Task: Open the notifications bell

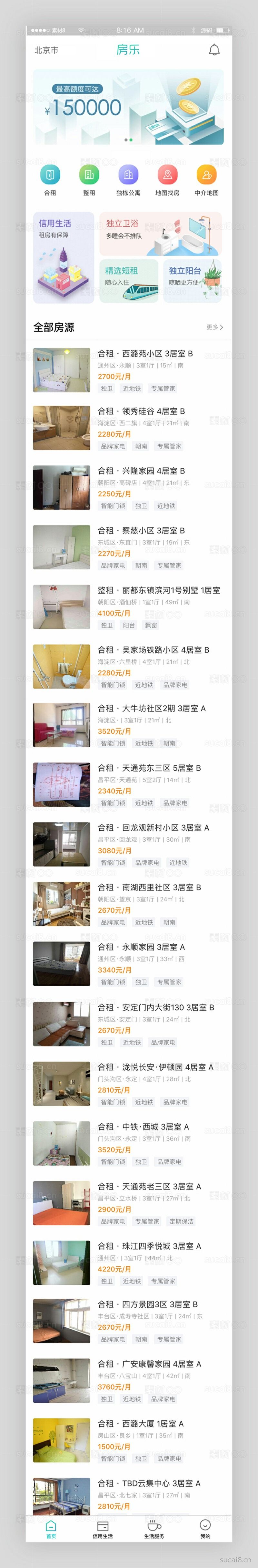Action: tap(214, 50)
